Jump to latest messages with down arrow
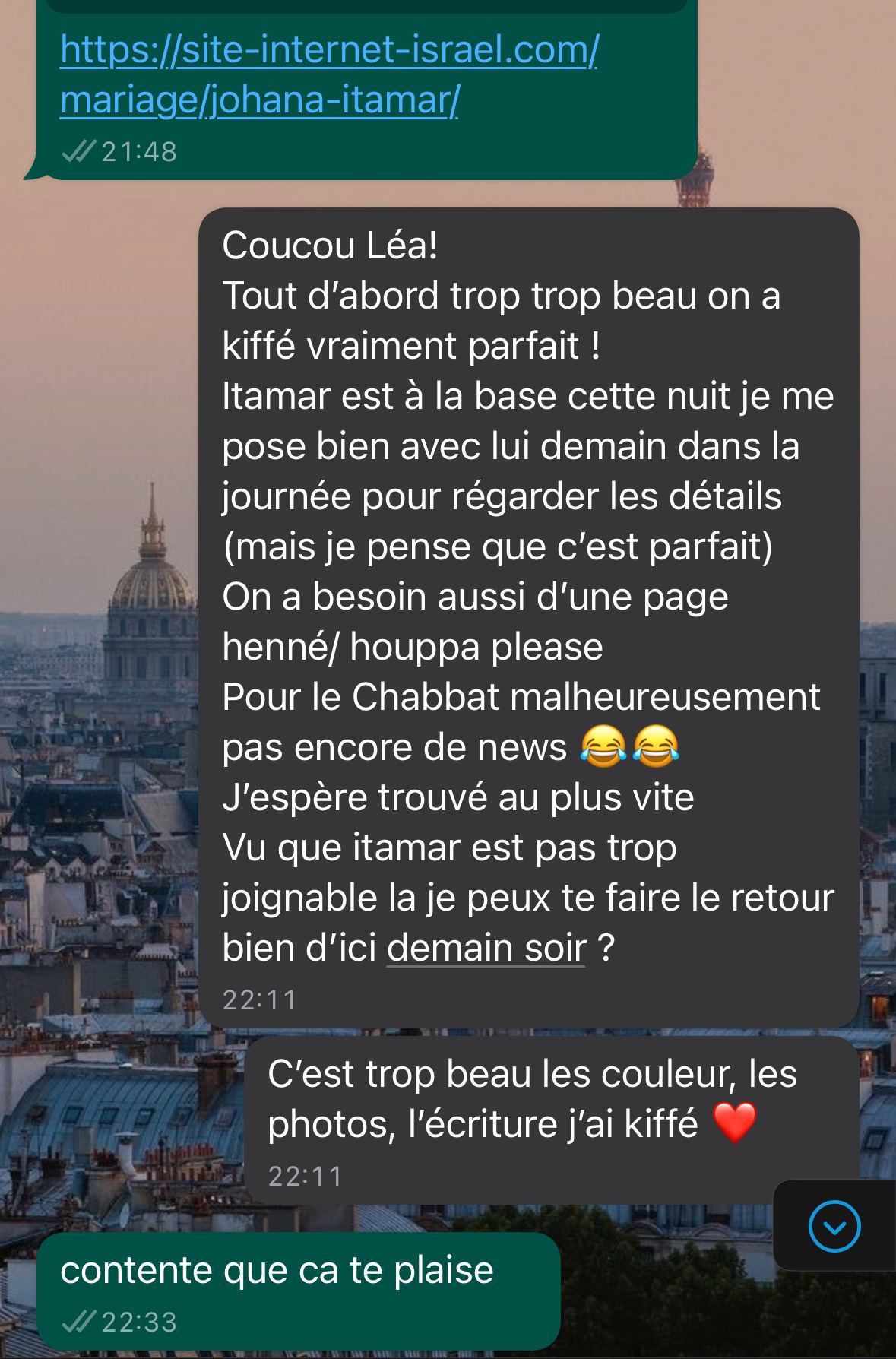The height and width of the screenshot is (1359, 896). coord(834,1225)
